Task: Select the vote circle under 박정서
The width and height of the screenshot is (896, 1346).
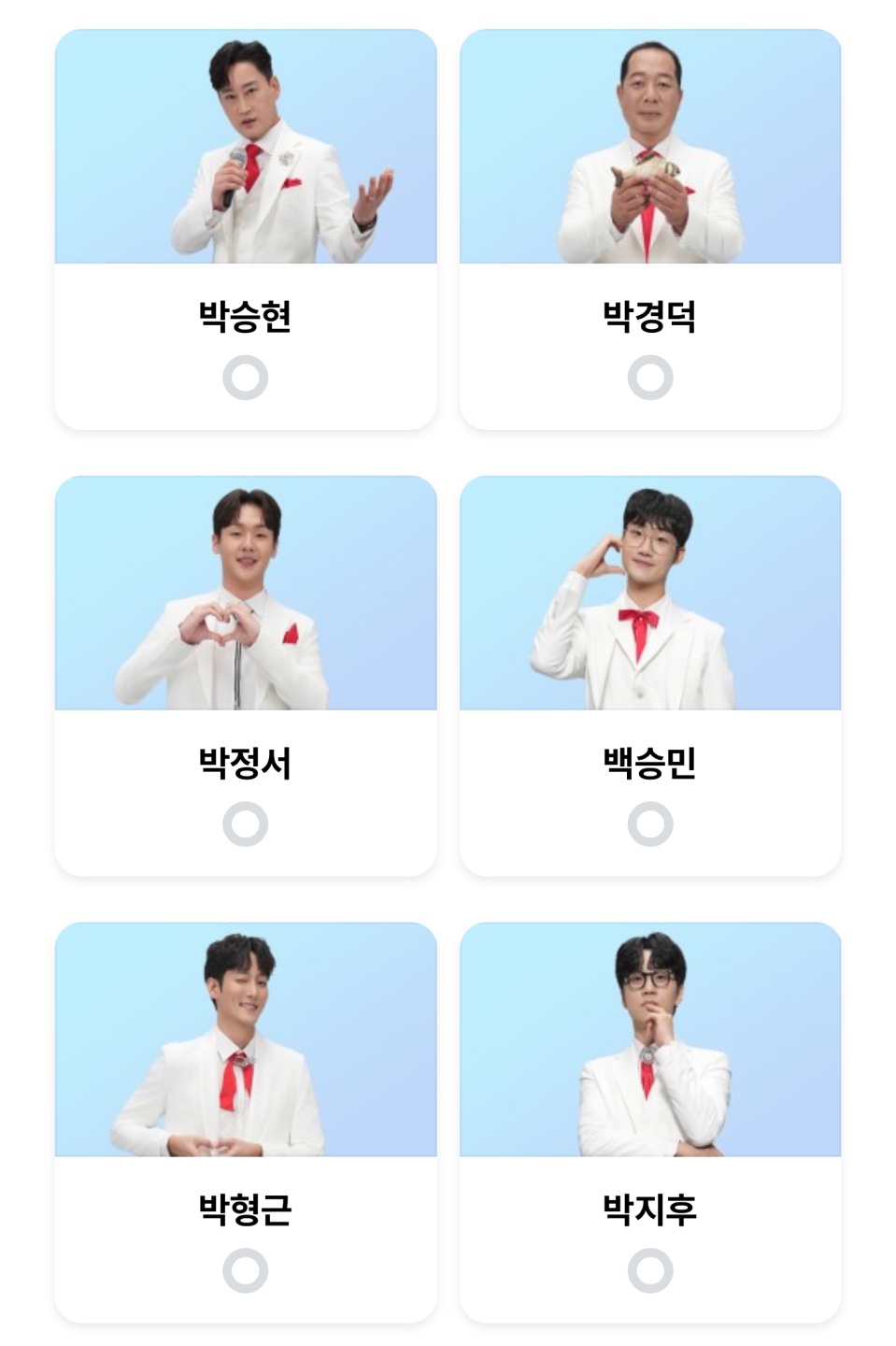Action: [245, 824]
